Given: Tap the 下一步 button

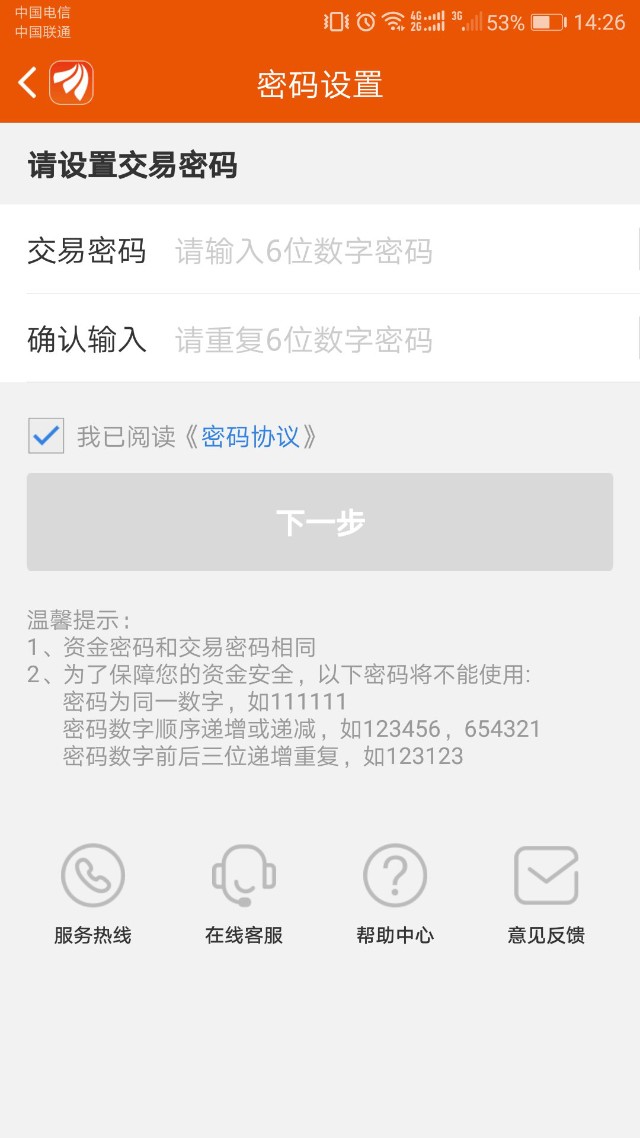Looking at the screenshot, I should point(320,522).
